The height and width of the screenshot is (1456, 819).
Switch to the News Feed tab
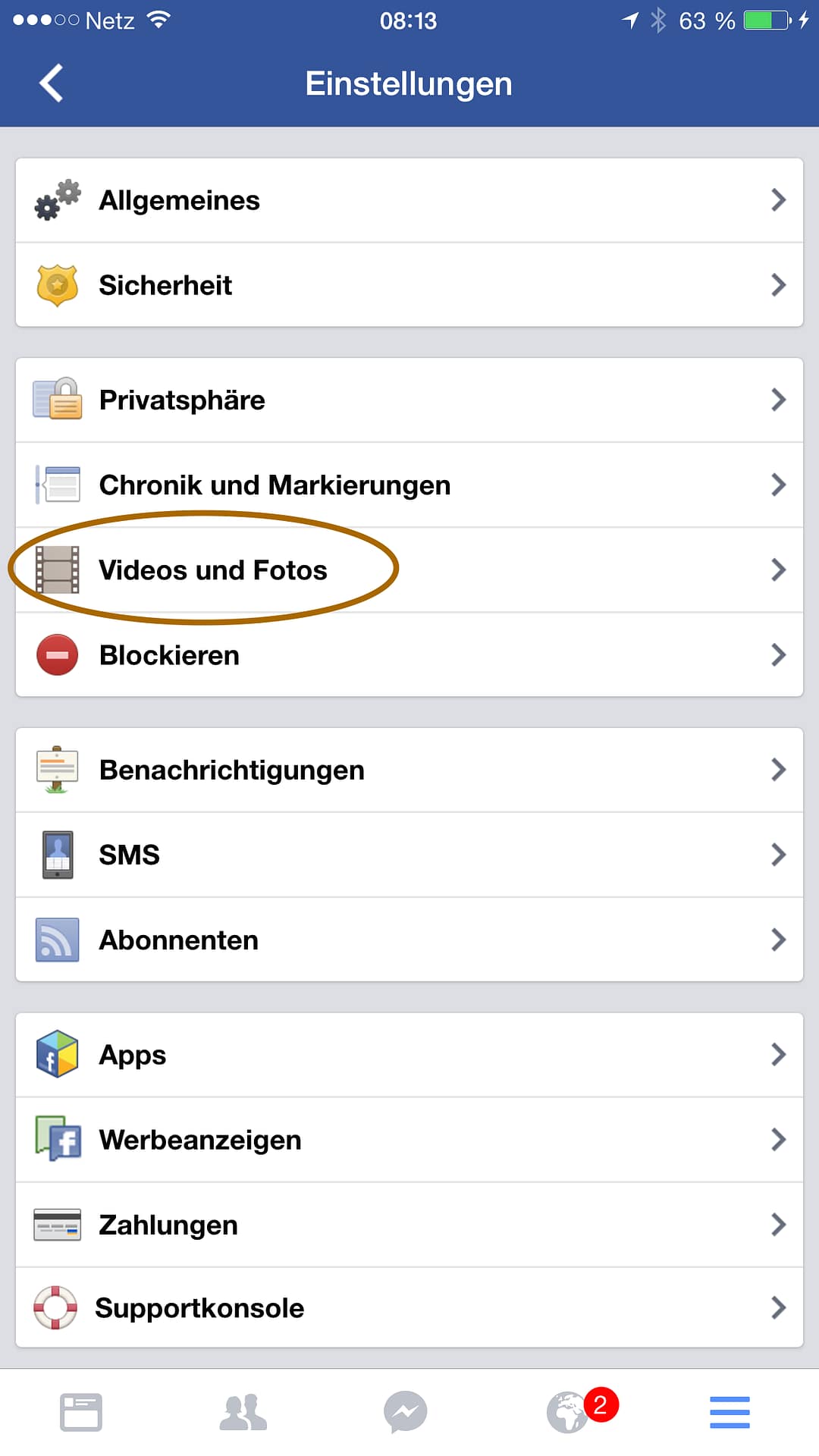[x=81, y=1412]
